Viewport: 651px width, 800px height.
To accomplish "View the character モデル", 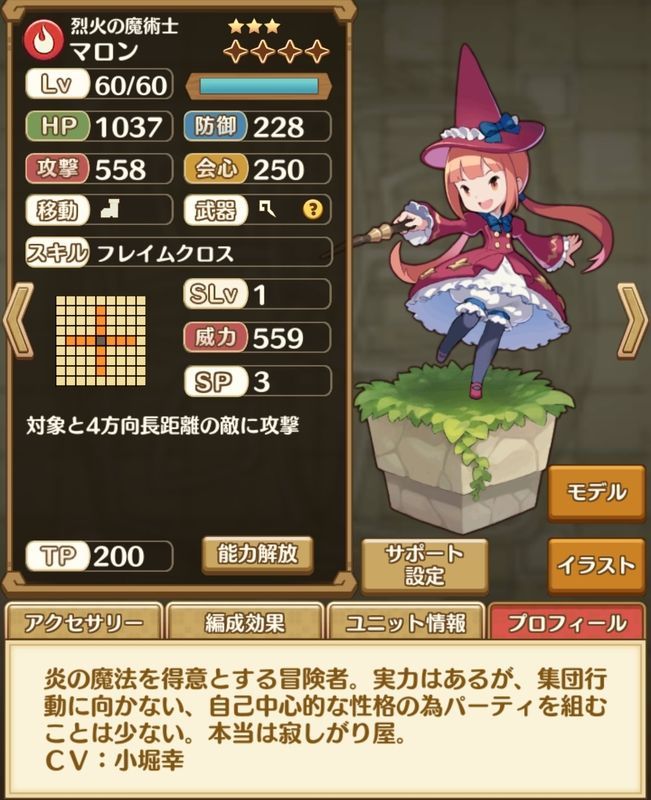I will click(x=596, y=493).
